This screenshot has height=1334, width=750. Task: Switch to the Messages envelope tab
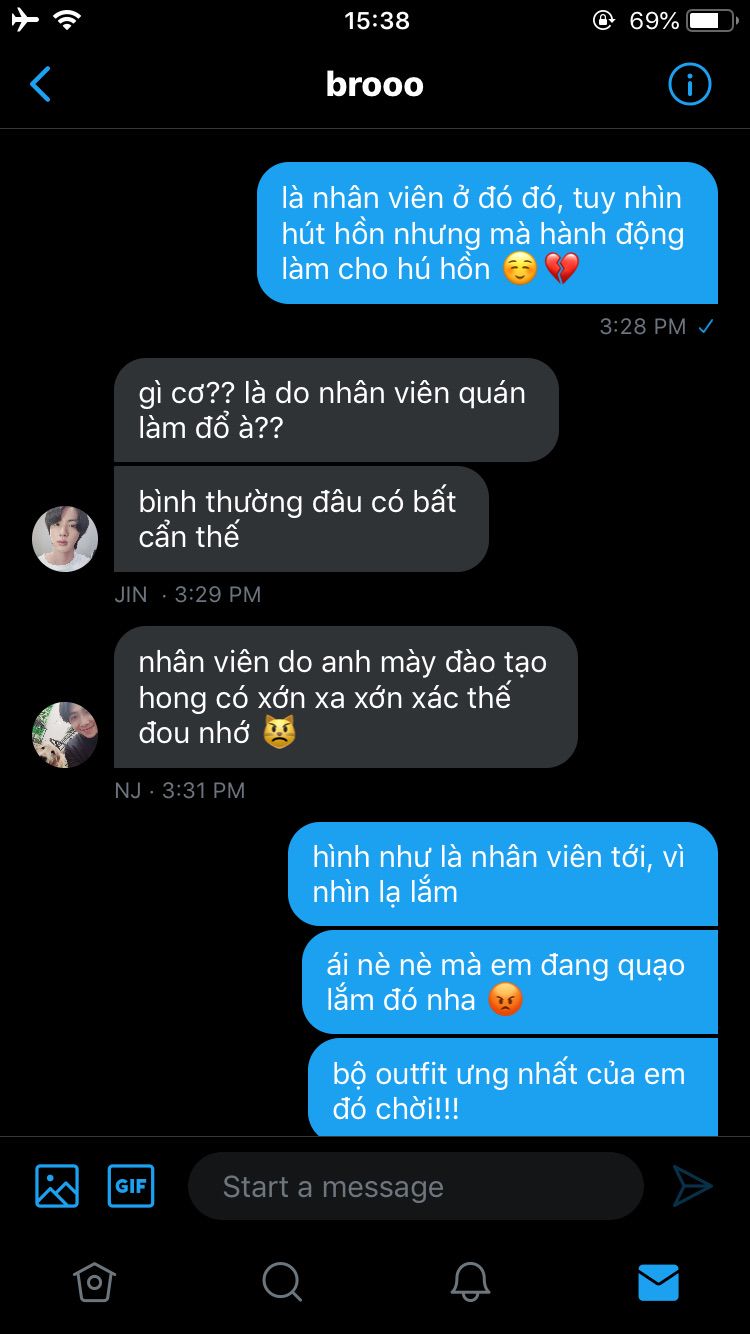(658, 1281)
